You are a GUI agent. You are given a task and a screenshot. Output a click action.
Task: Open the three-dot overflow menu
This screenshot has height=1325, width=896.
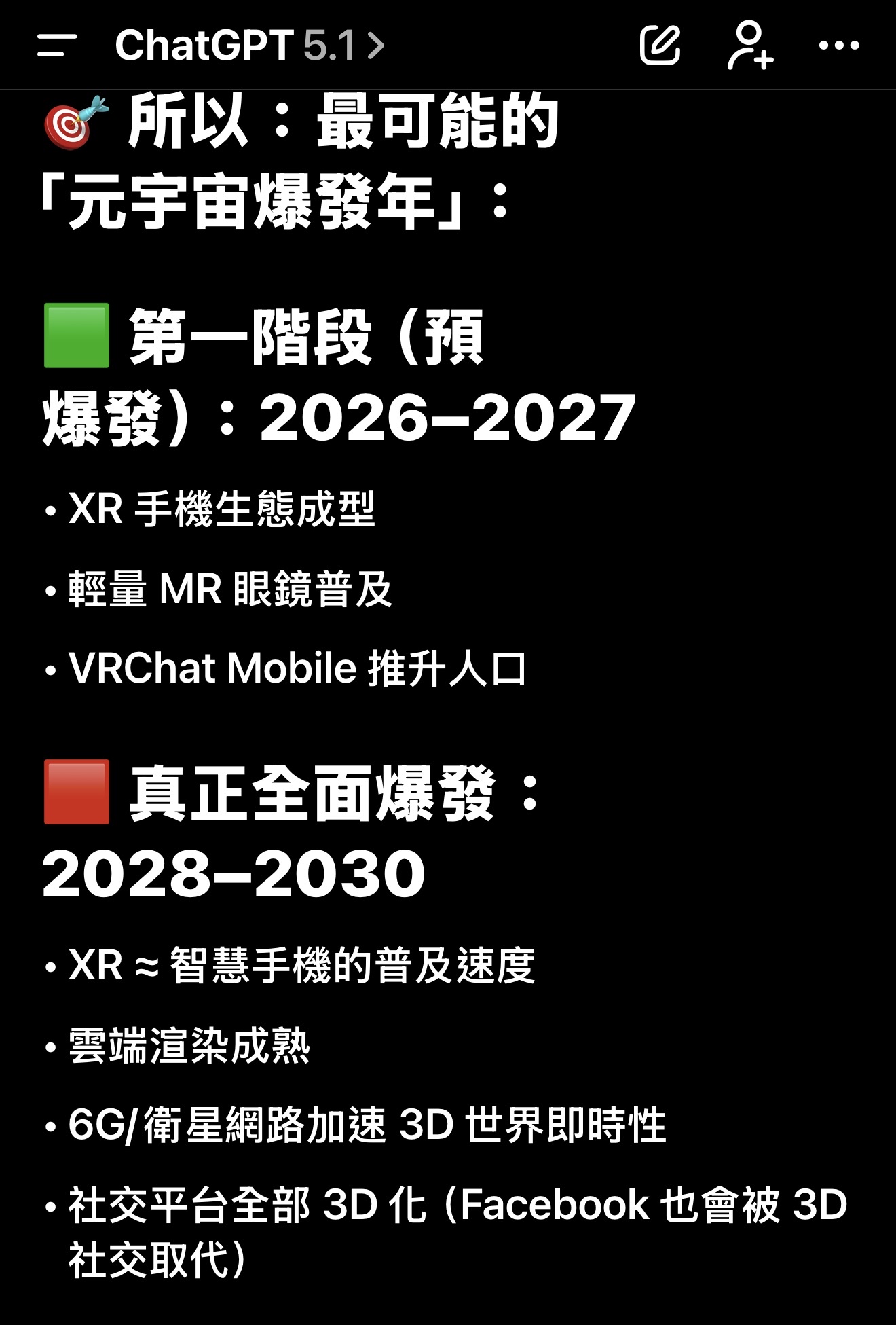(x=839, y=46)
